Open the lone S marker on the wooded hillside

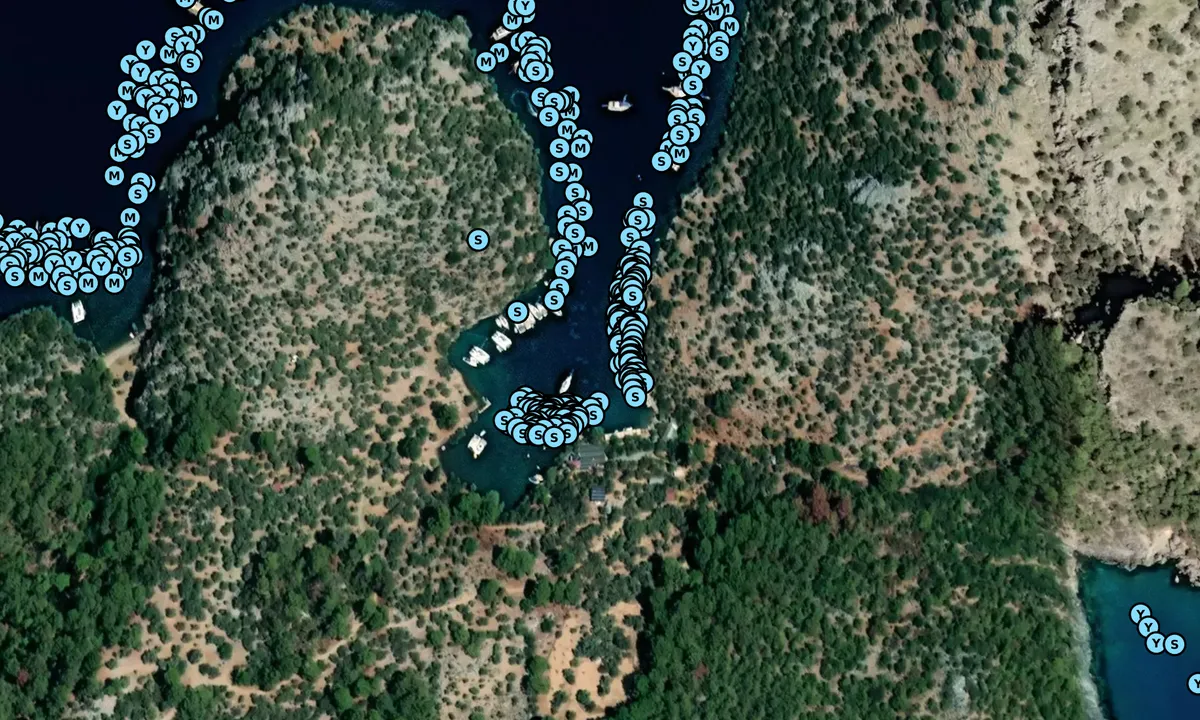478,240
